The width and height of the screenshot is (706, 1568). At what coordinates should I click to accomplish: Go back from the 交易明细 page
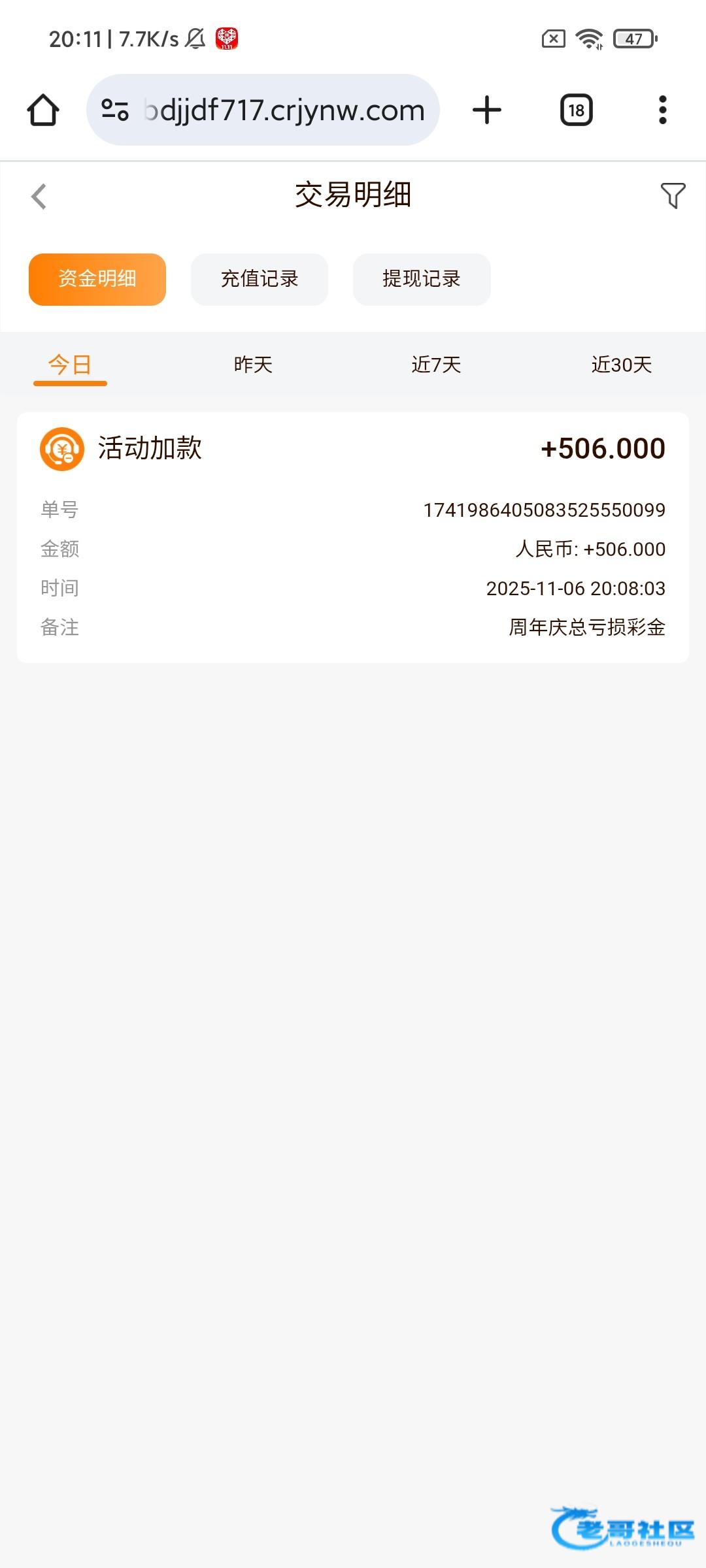pyautogui.click(x=39, y=196)
